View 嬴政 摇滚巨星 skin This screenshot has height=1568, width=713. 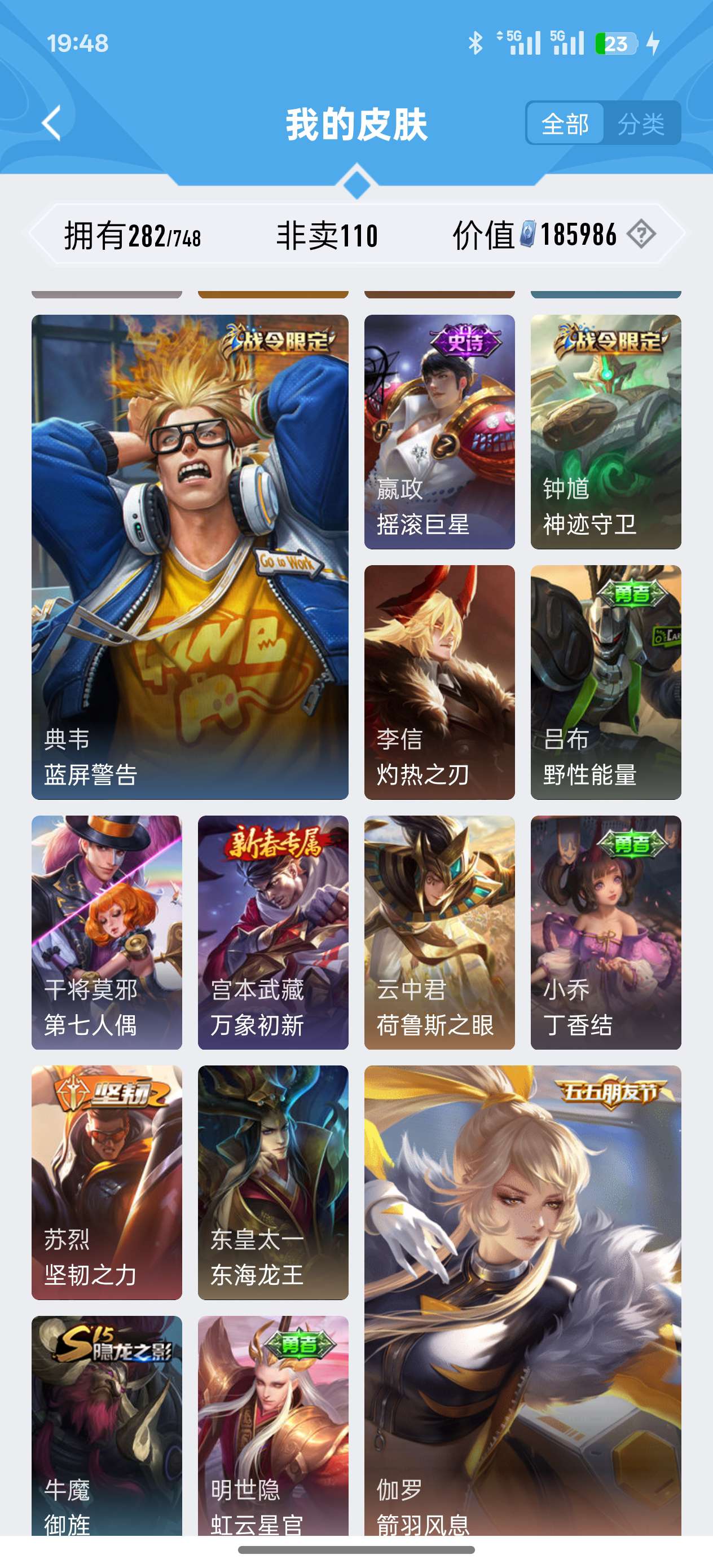[439, 431]
